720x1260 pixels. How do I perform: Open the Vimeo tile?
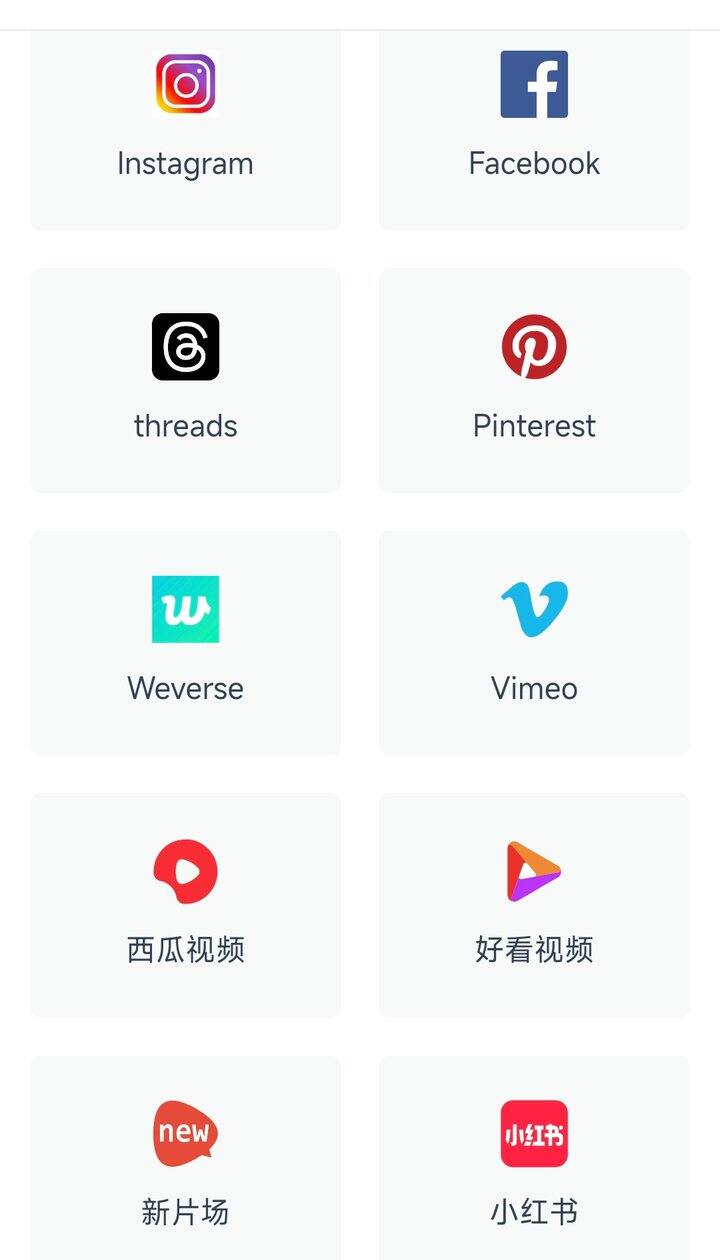coord(534,643)
